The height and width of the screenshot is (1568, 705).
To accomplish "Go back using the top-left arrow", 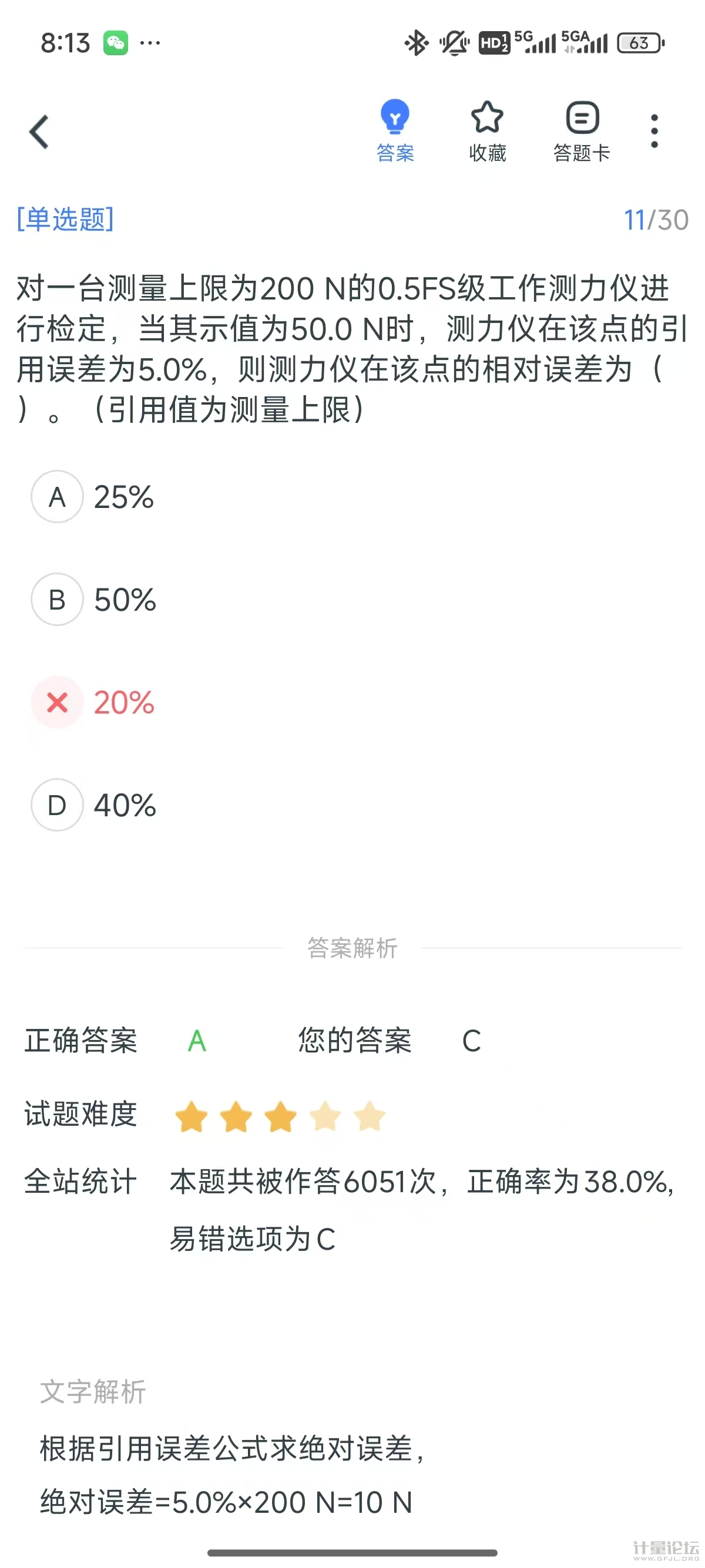I will [39, 132].
